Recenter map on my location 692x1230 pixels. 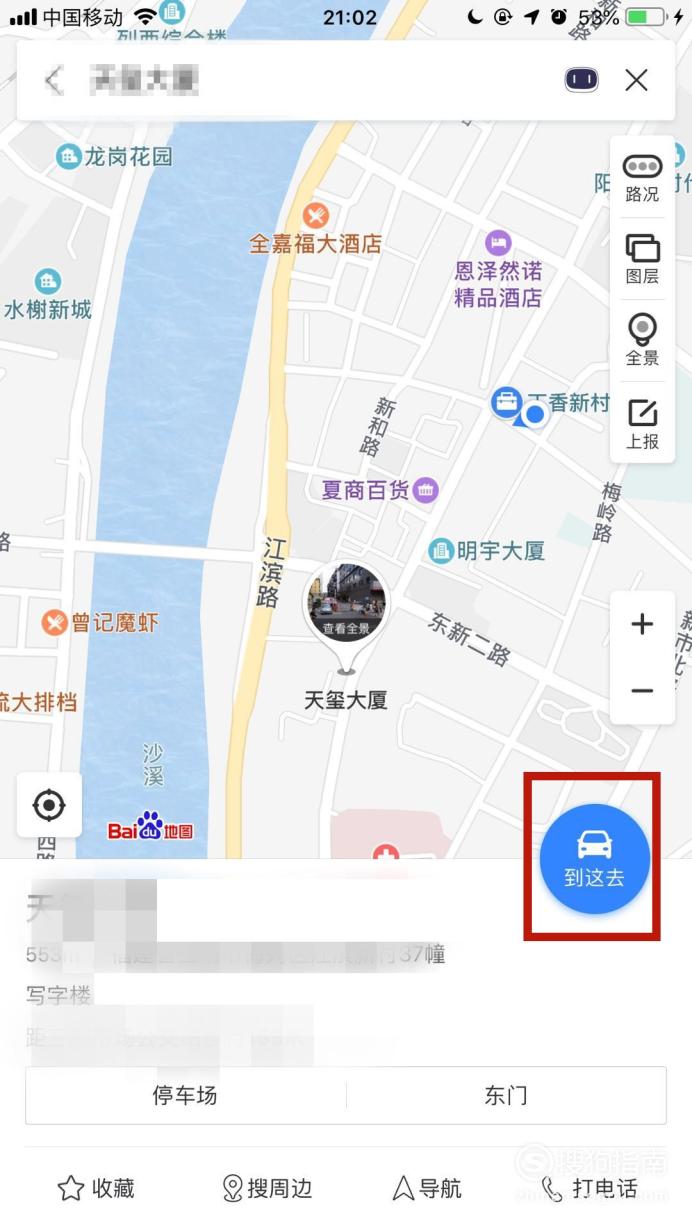click(49, 805)
